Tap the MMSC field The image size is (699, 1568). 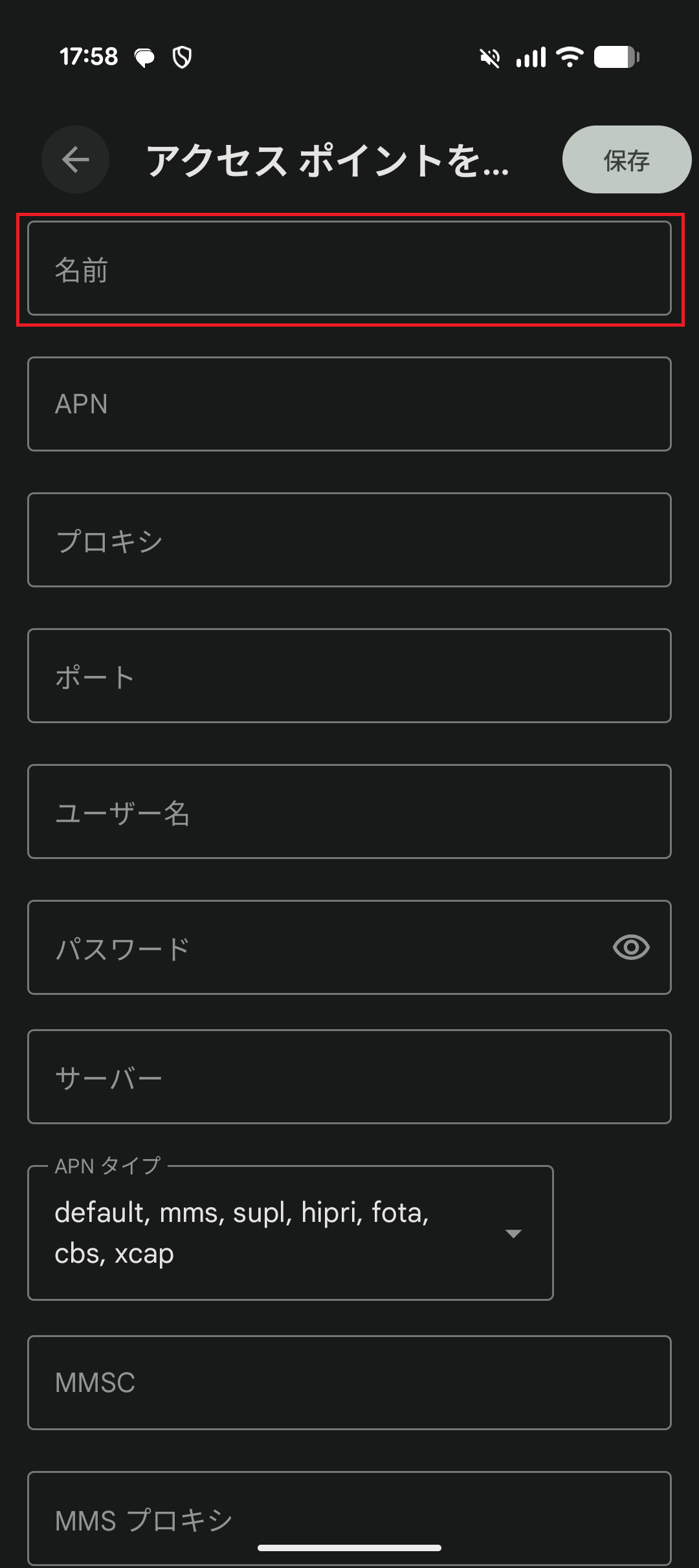coord(349,1382)
